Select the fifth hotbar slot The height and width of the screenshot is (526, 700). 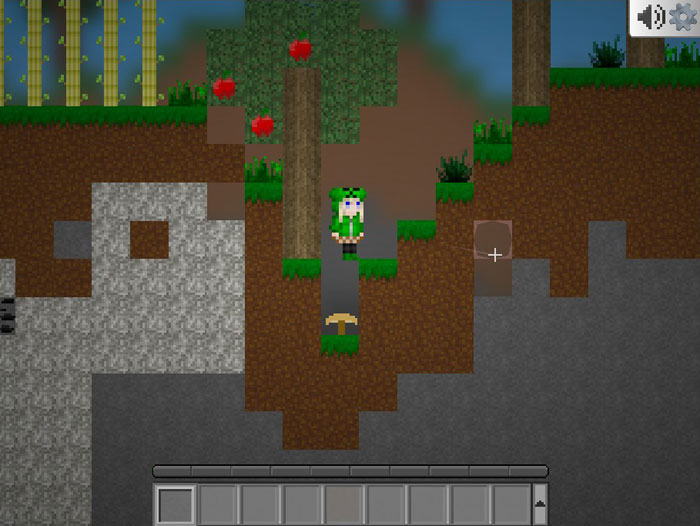344,504
